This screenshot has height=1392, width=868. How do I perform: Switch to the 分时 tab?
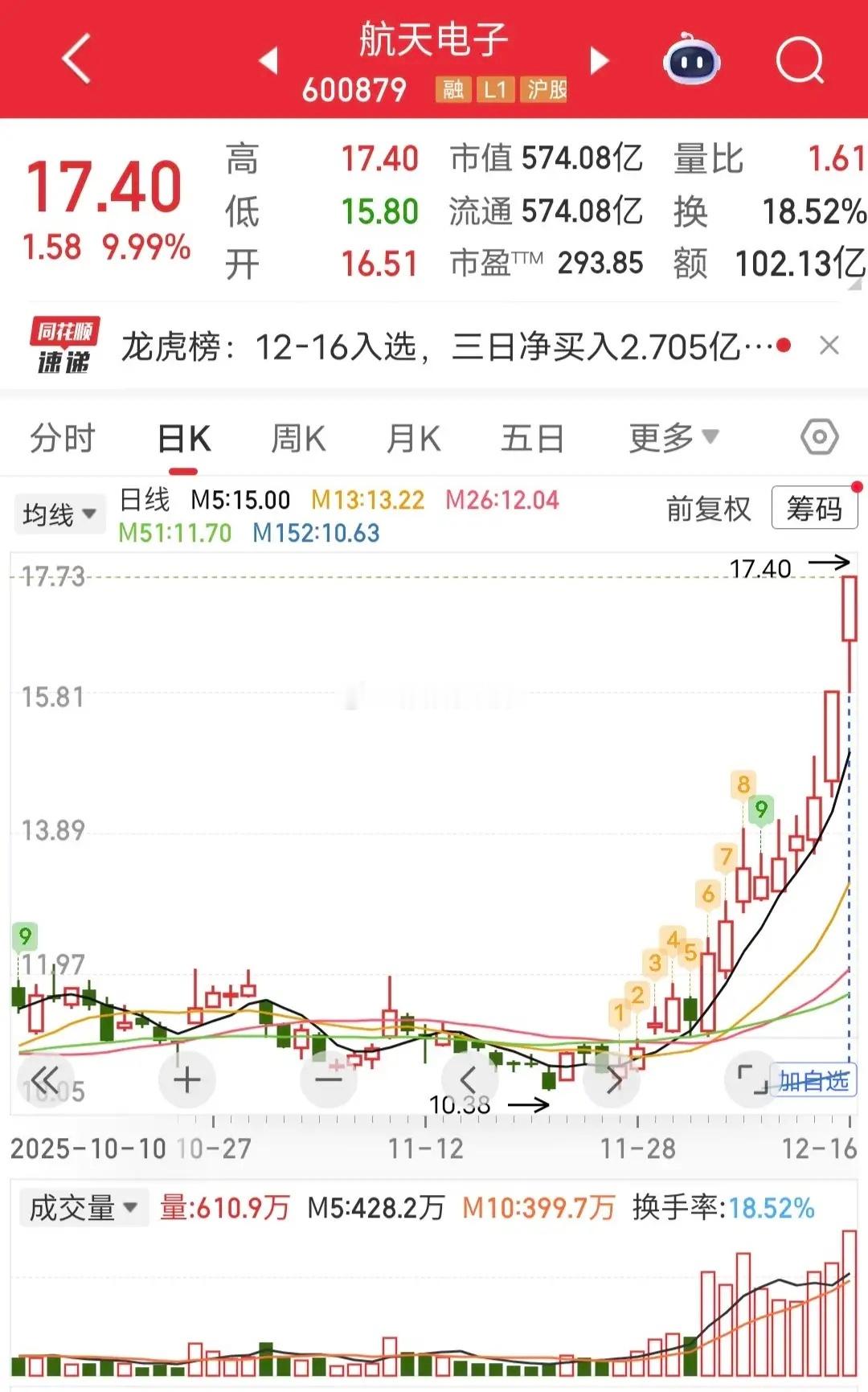click(62, 439)
